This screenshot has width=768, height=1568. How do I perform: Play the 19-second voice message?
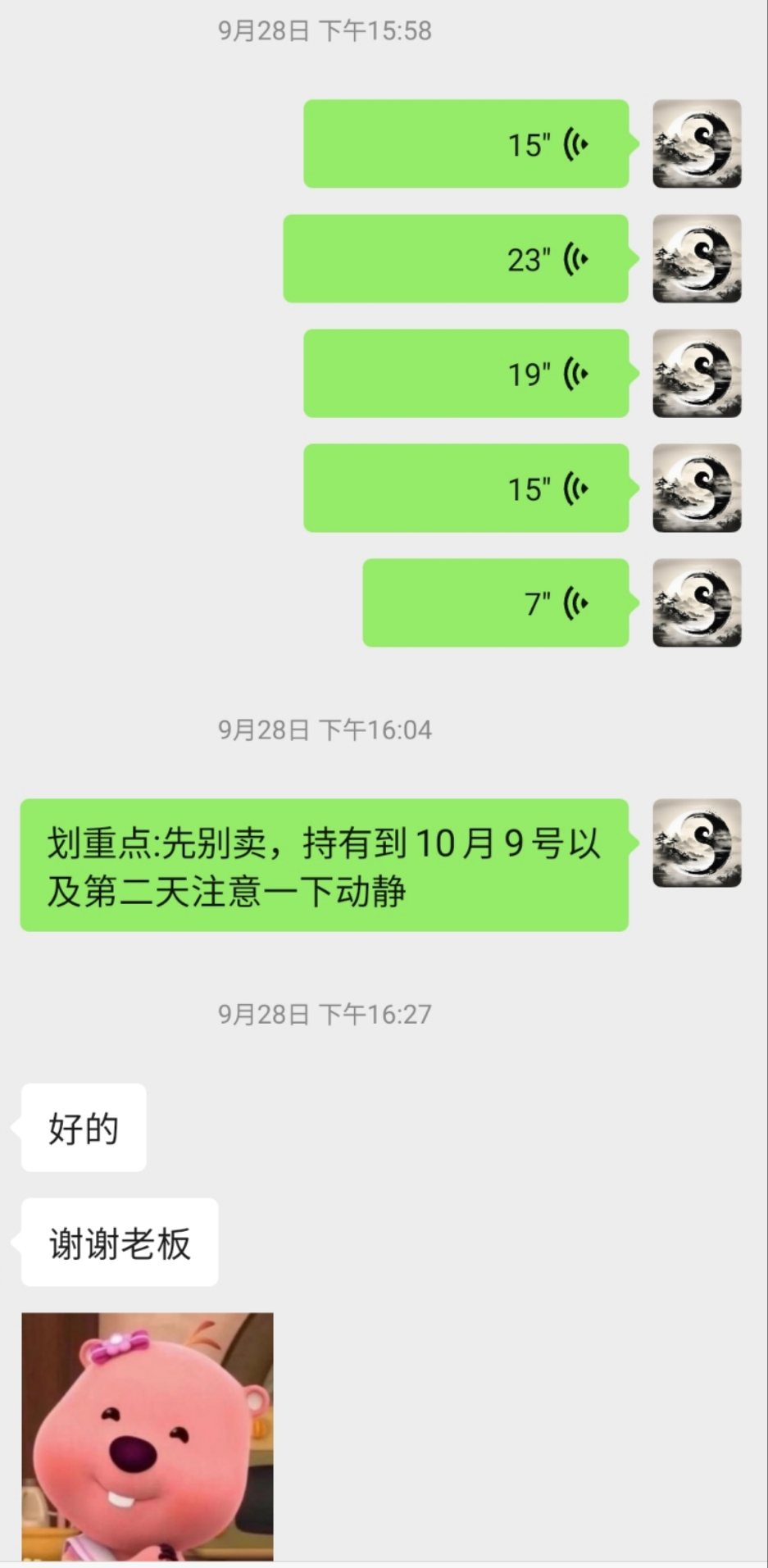click(x=466, y=374)
